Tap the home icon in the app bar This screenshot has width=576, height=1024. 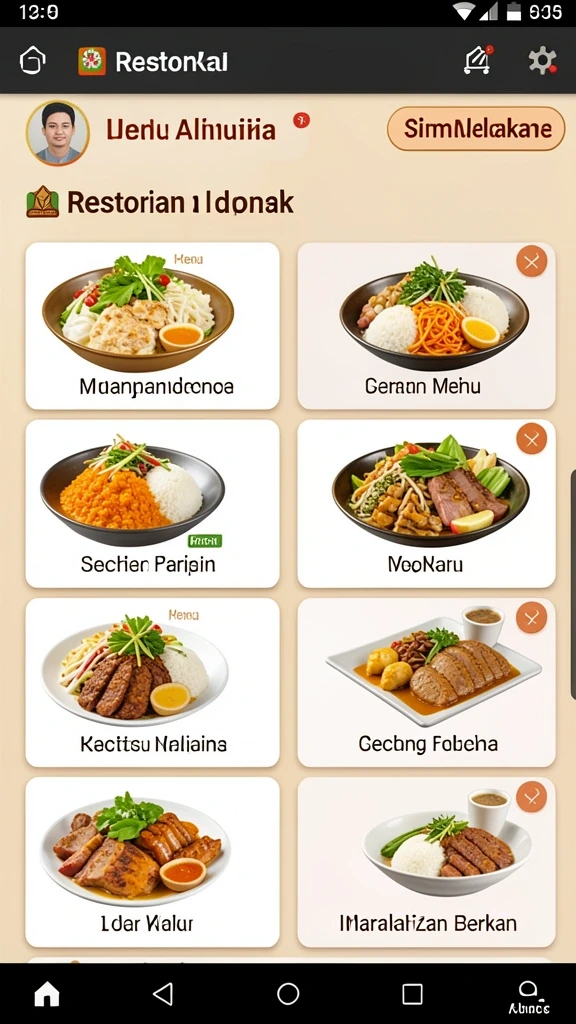coord(33,61)
